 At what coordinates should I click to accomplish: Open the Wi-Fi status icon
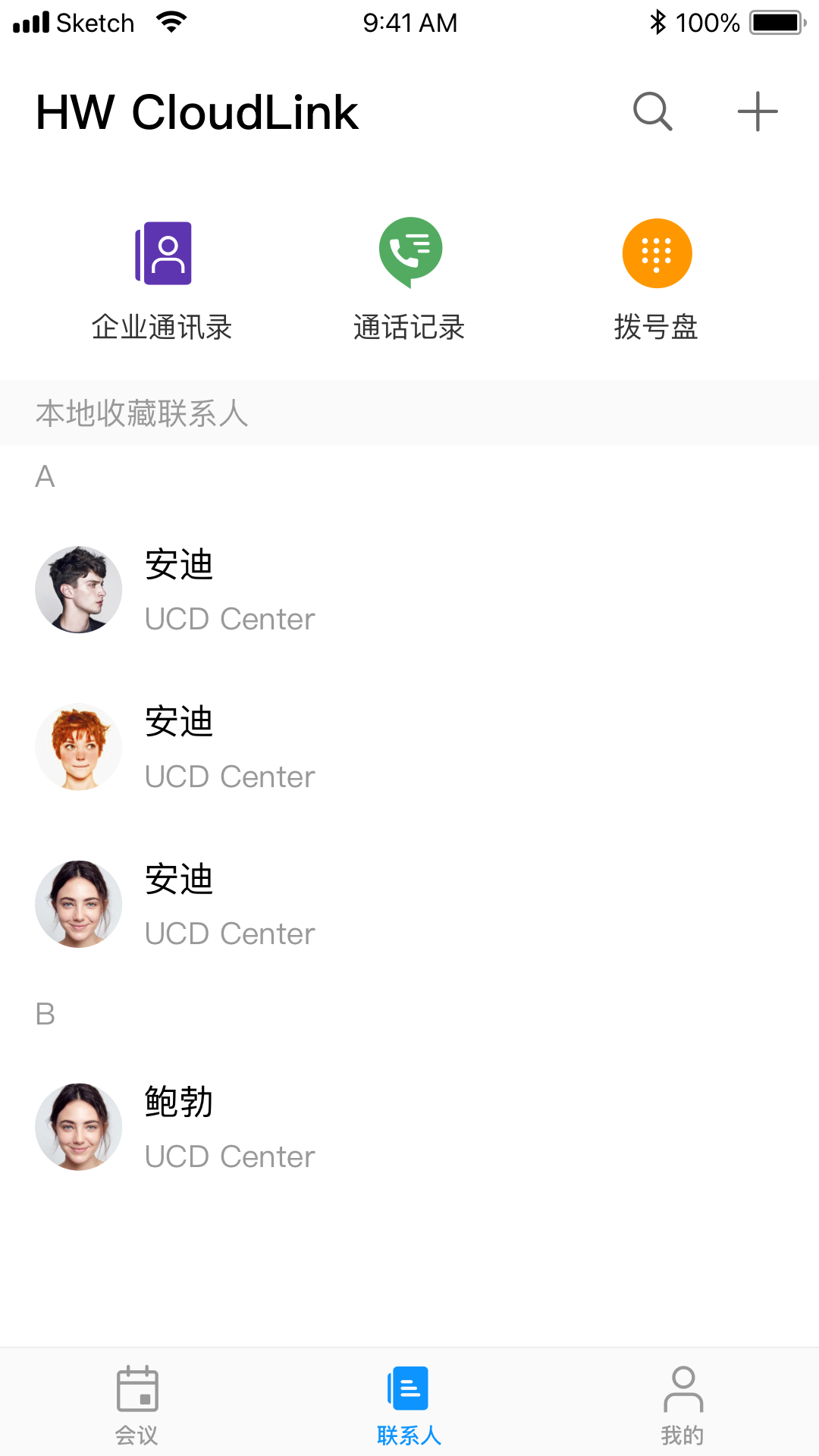(171, 23)
